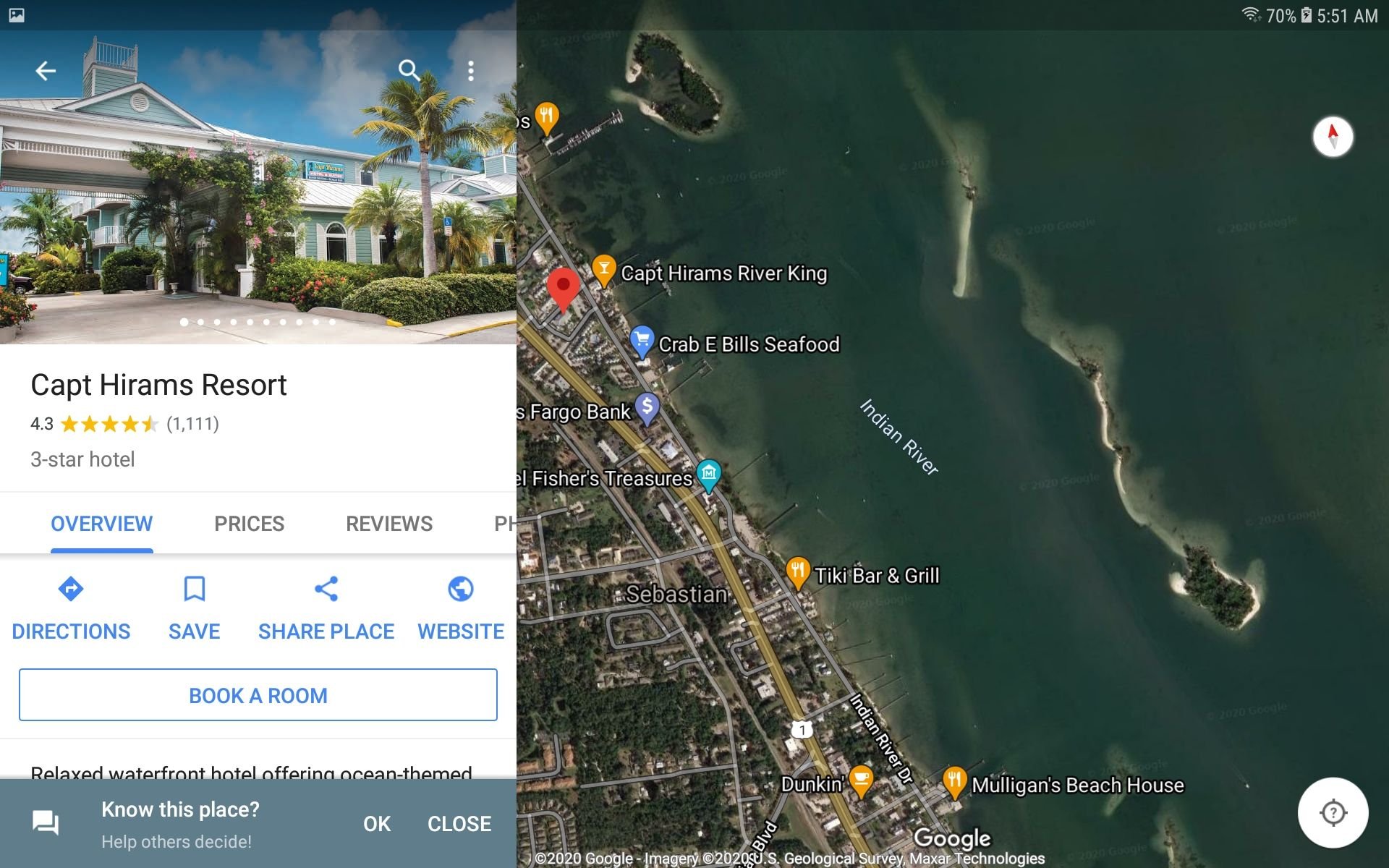Screen dimensions: 1389x868
Task: Tap OK on Know this place banner
Action: coord(376,824)
